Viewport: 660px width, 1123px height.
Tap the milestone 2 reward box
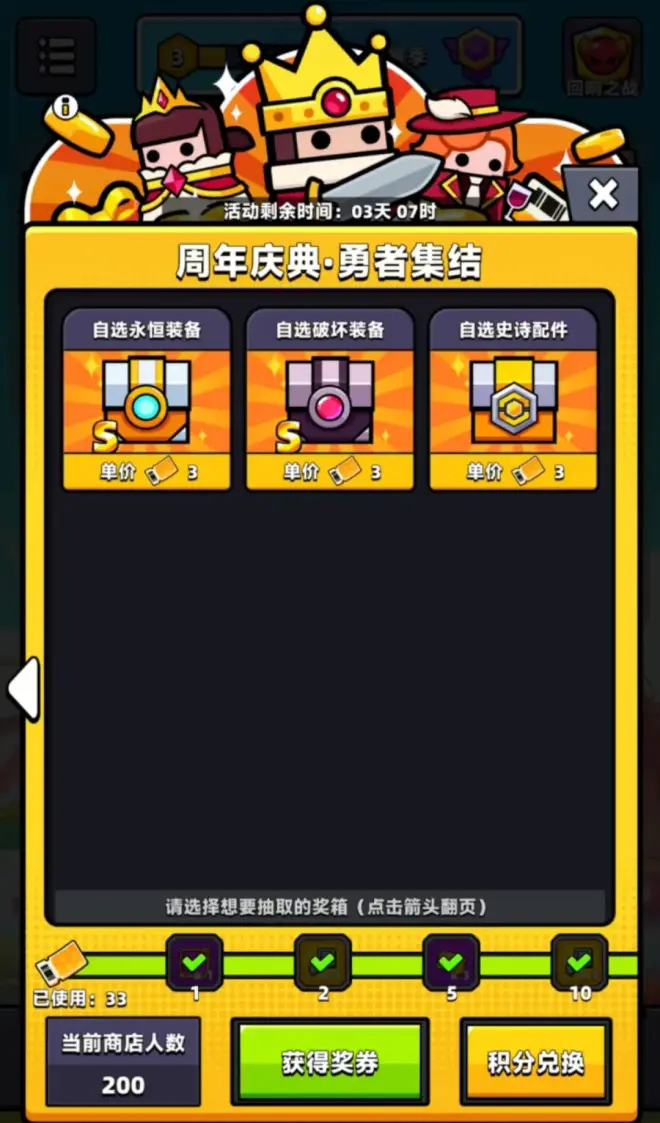[x=322, y=962]
